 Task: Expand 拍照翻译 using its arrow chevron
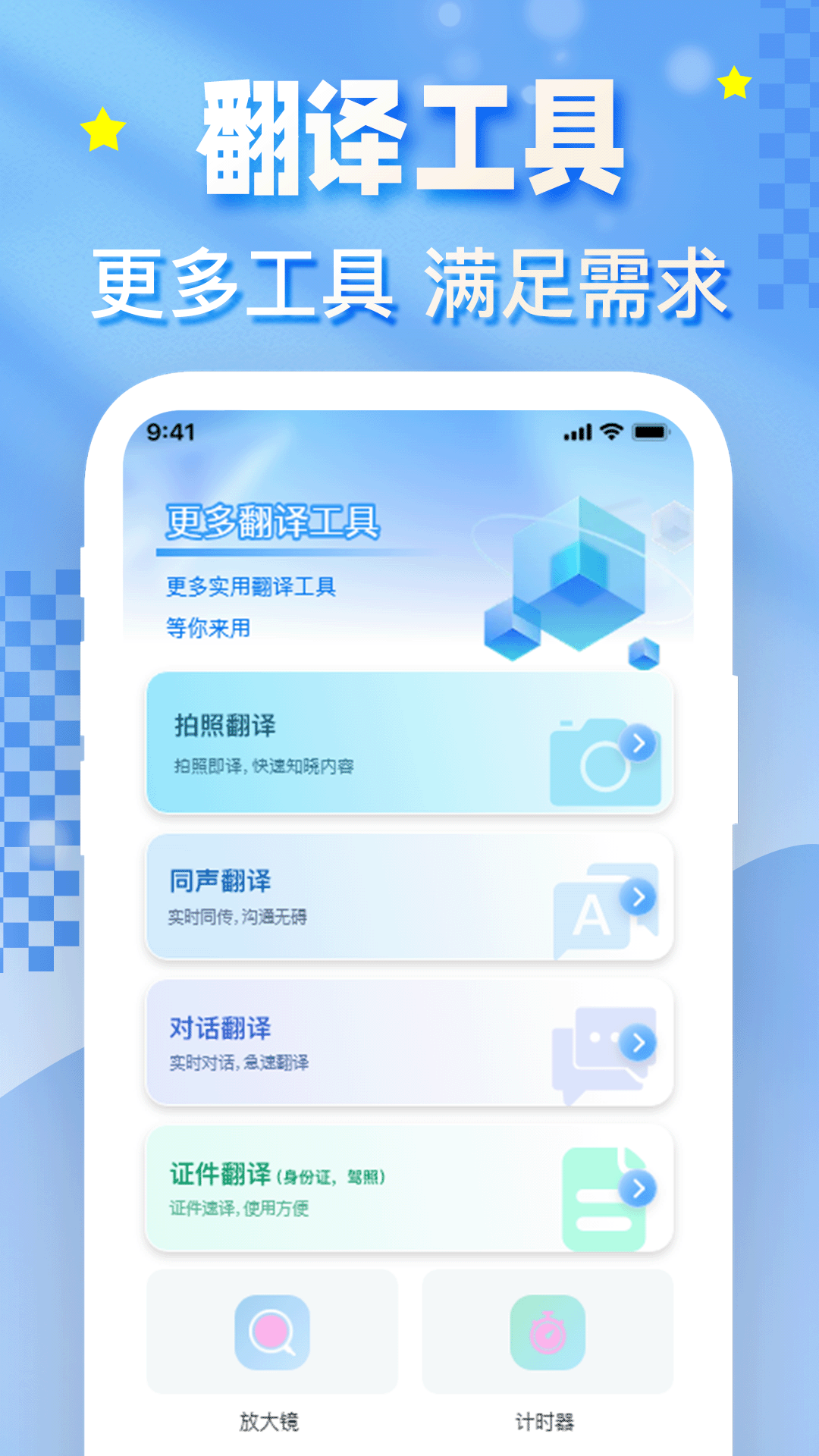[639, 743]
